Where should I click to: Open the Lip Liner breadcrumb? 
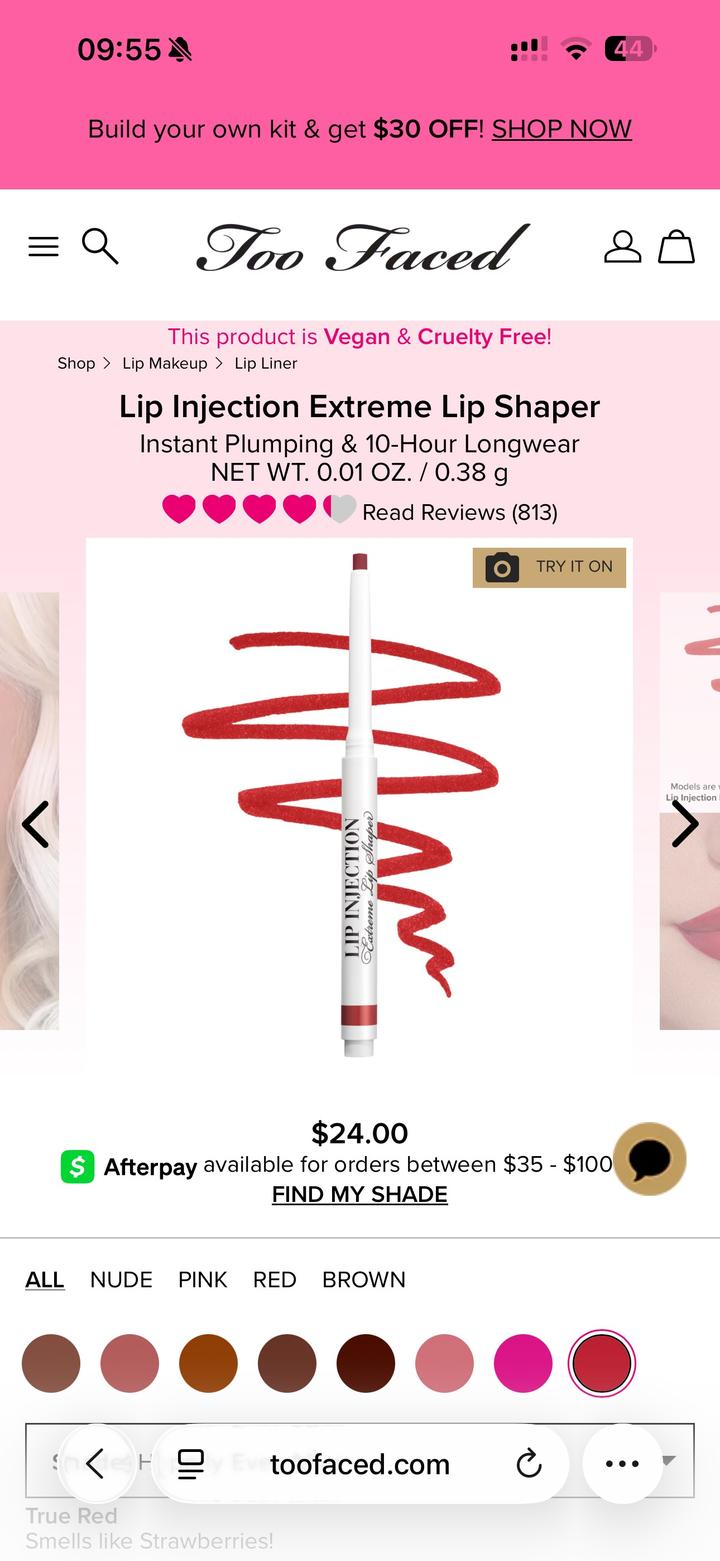click(x=266, y=363)
